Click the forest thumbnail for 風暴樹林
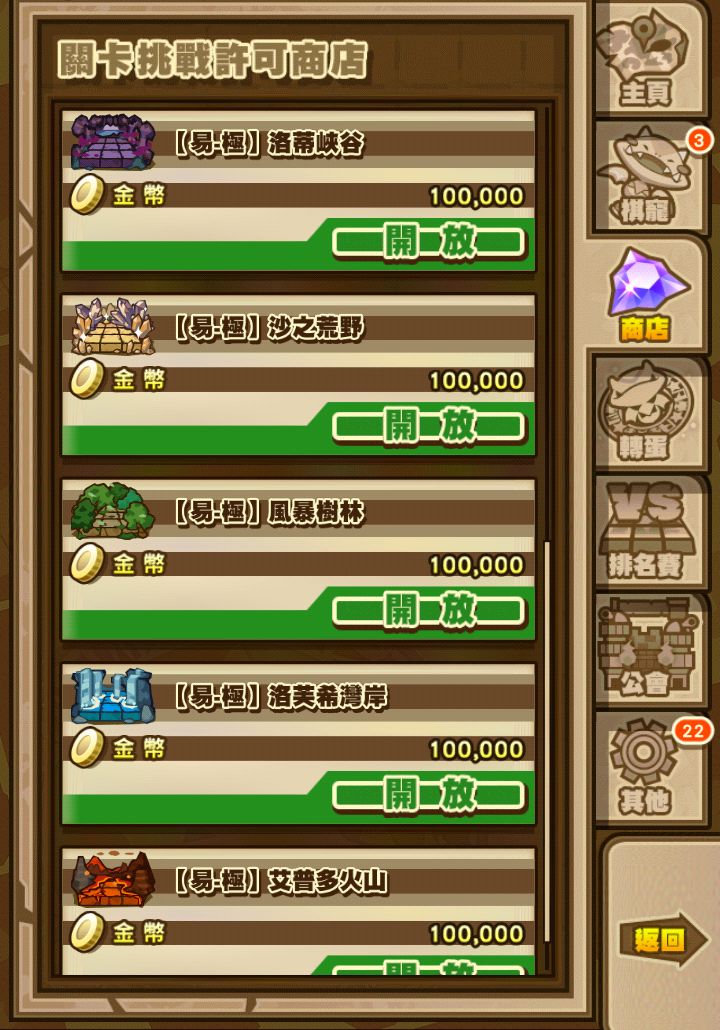 [110, 509]
